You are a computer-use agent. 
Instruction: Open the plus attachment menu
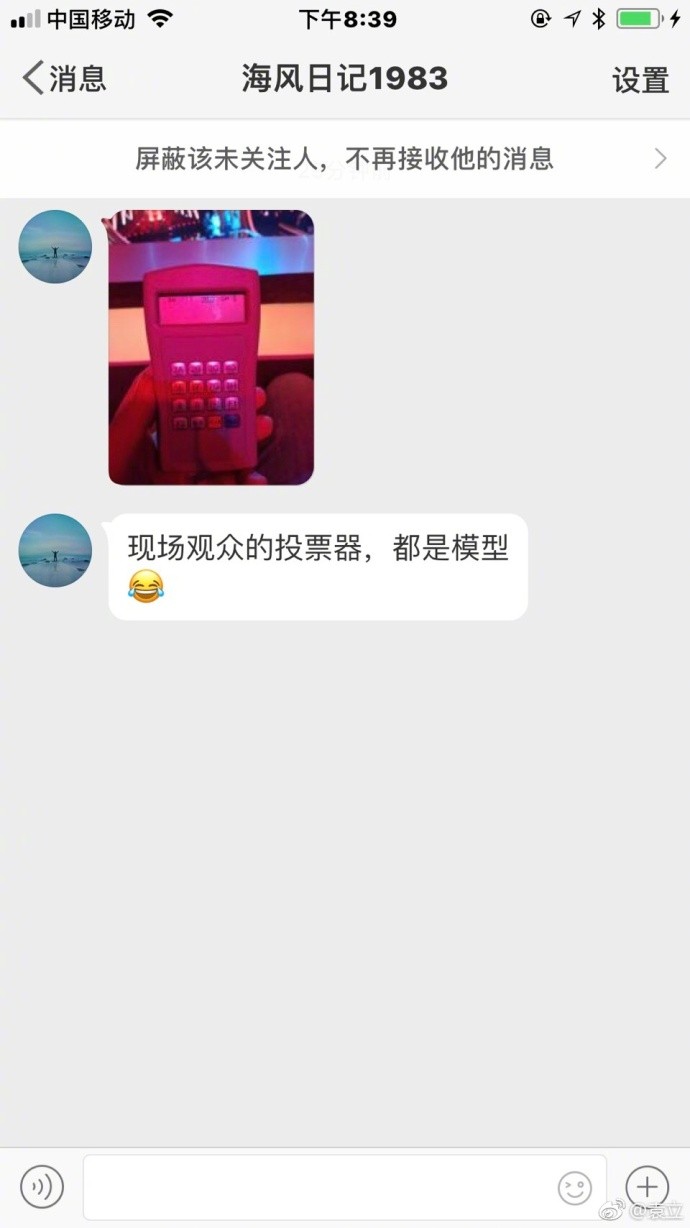pos(646,1186)
